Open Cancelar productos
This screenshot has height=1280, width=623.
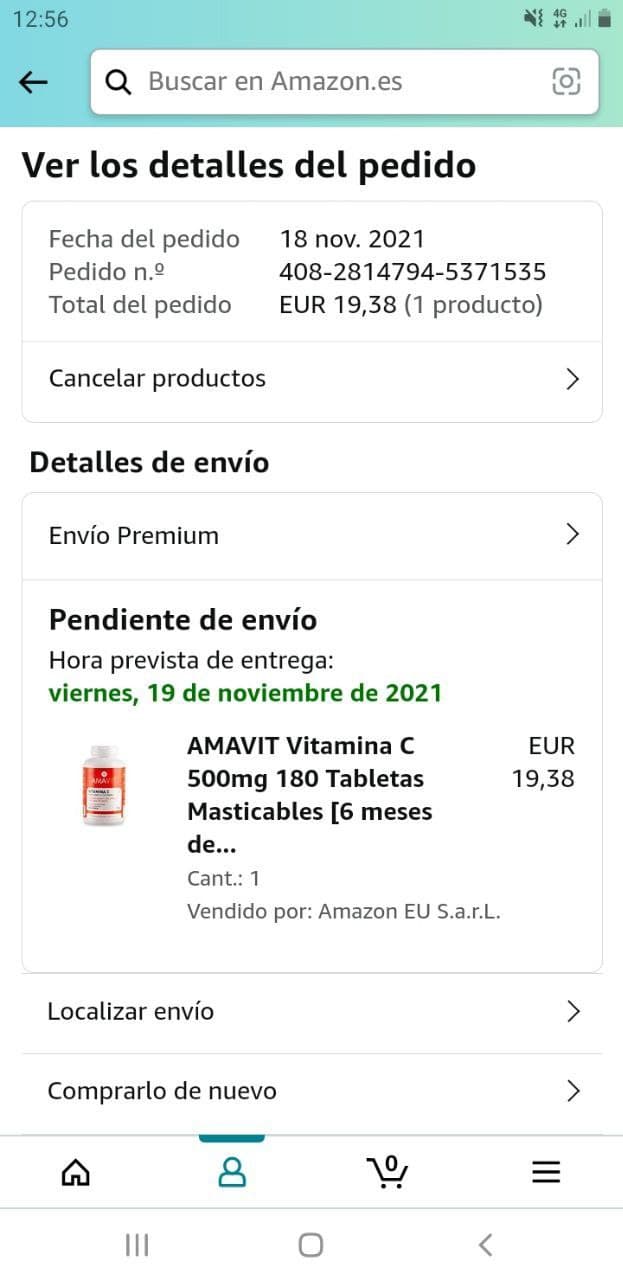[312, 379]
